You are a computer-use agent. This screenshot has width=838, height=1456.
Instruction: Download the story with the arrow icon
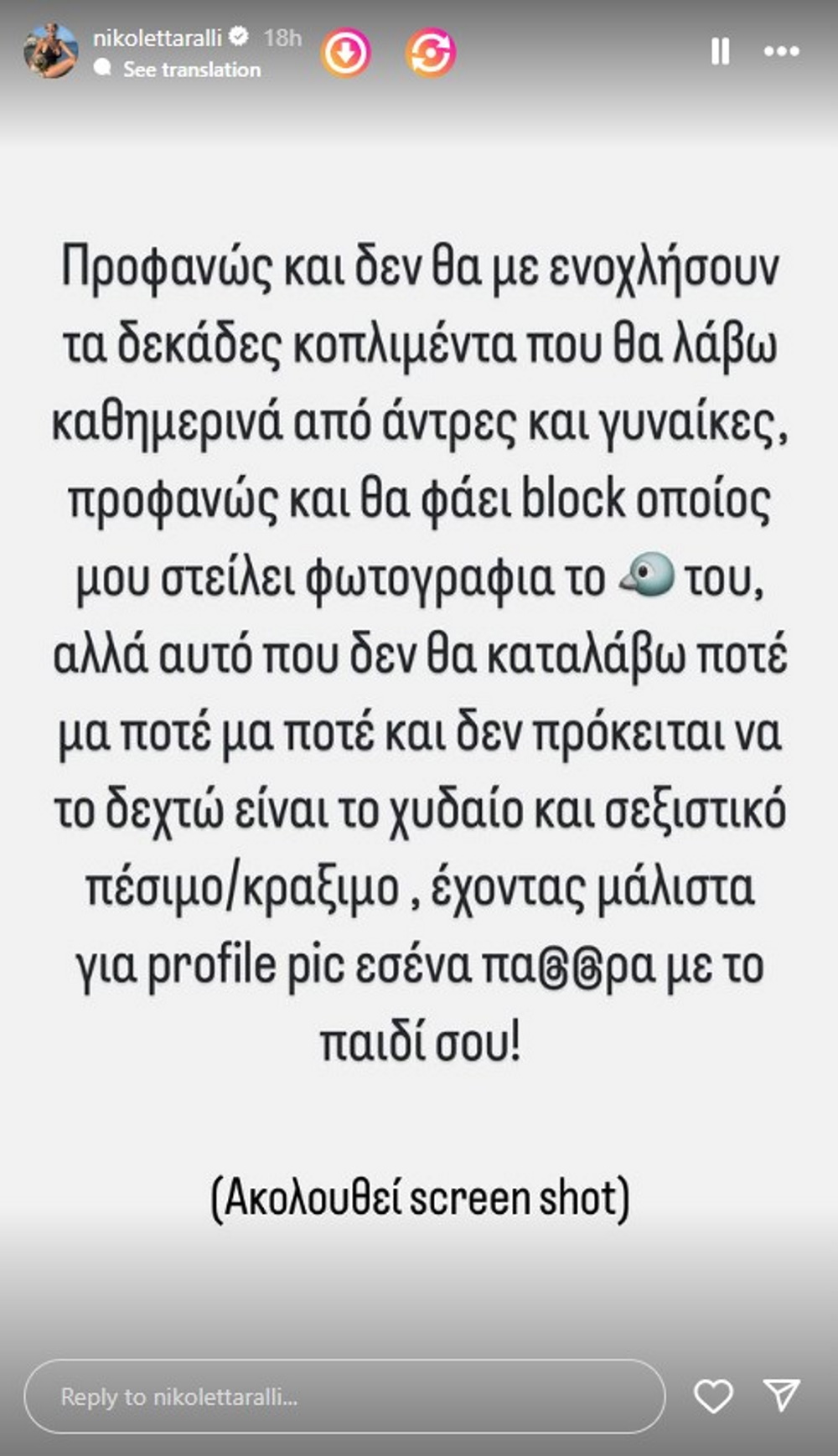pos(346,53)
